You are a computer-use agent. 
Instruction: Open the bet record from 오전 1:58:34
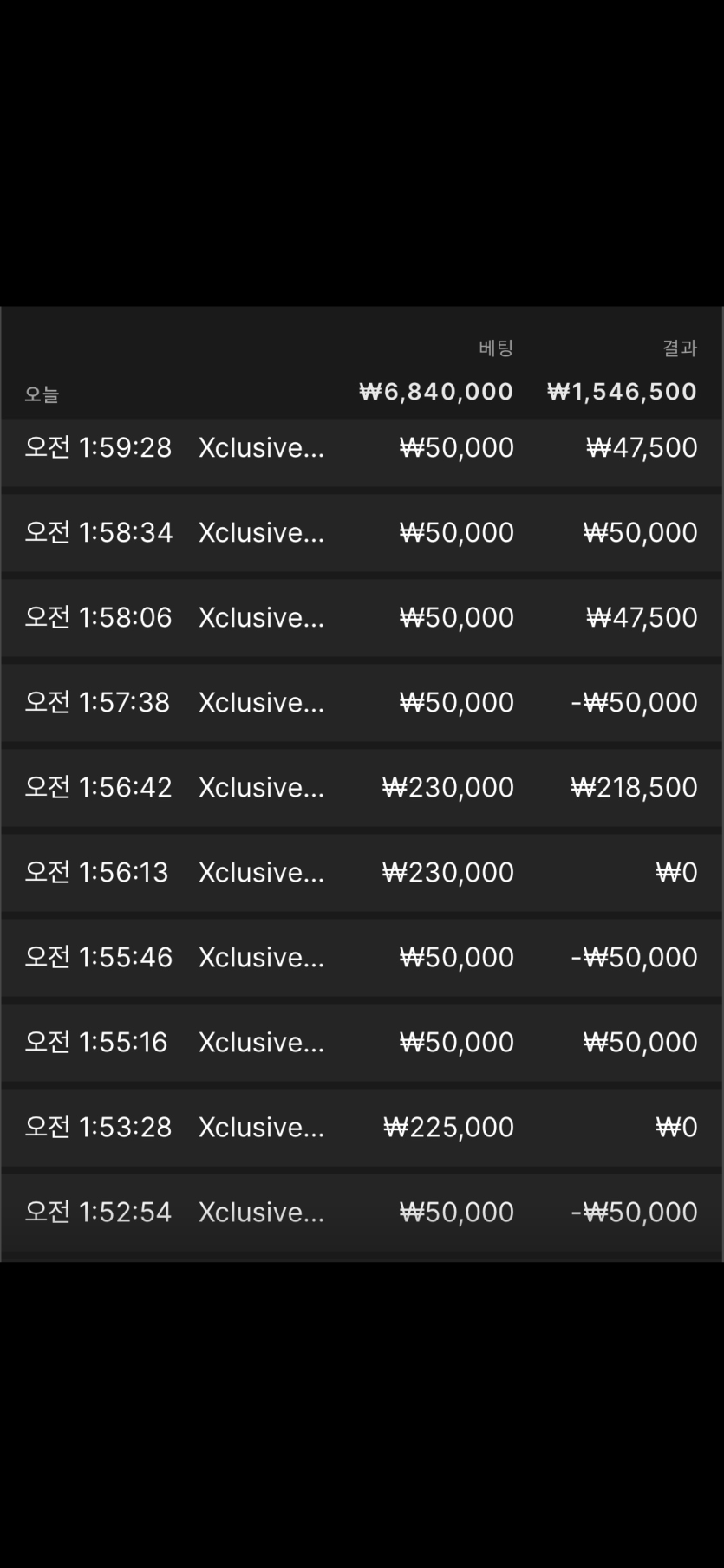tap(362, 532)
